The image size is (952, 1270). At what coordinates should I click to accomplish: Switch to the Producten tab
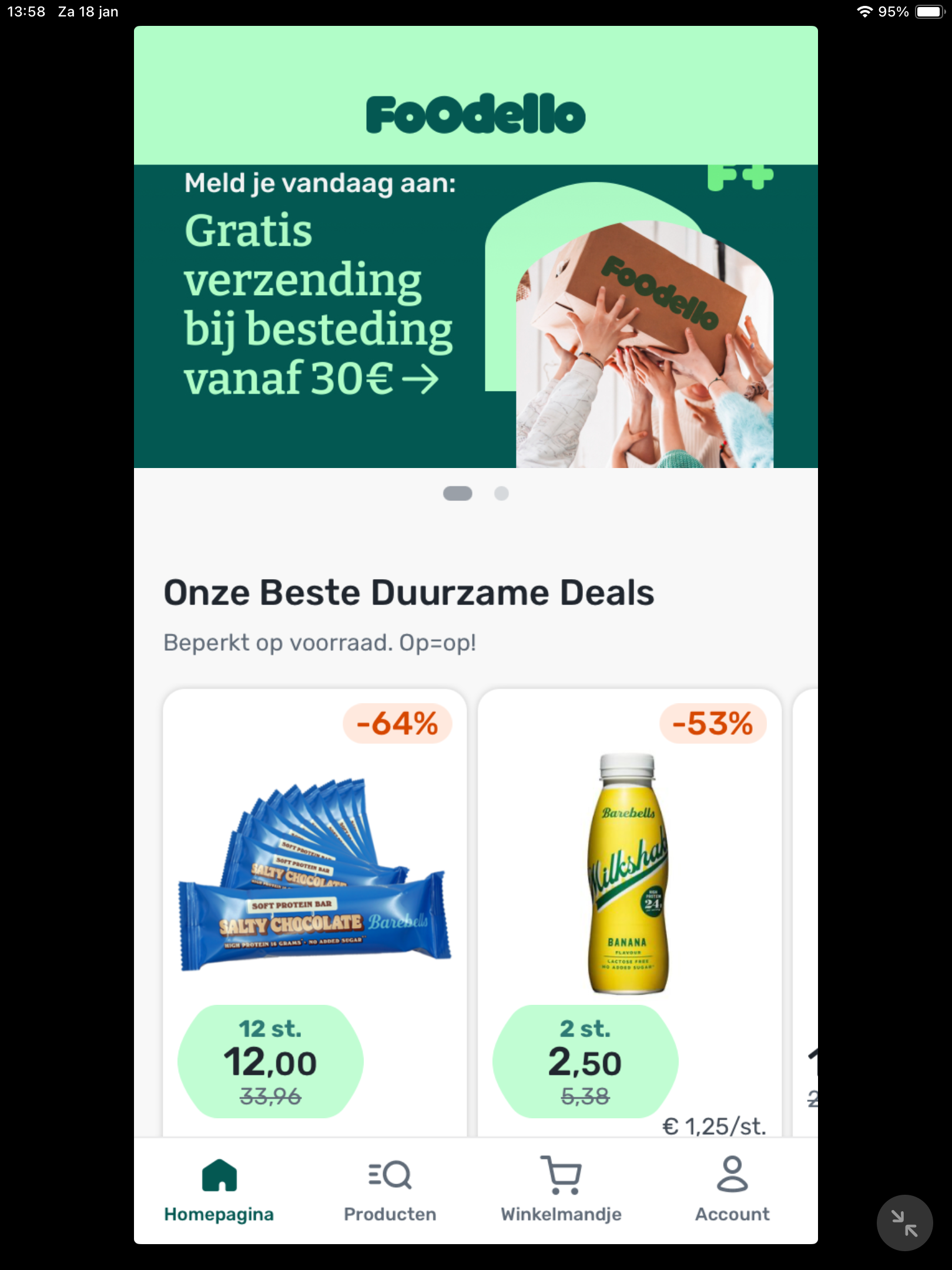tap(390, 1190)
